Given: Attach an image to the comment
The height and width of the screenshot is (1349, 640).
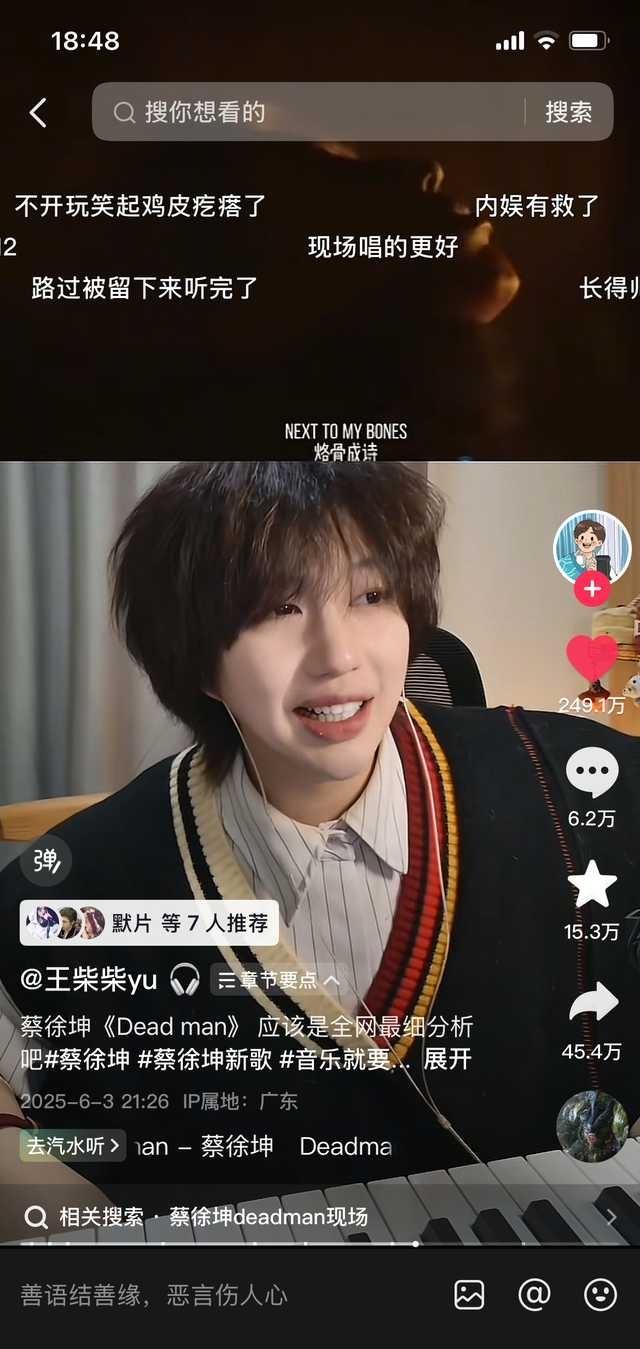Looking at the screenshot, I should [x=469, y=1295].
